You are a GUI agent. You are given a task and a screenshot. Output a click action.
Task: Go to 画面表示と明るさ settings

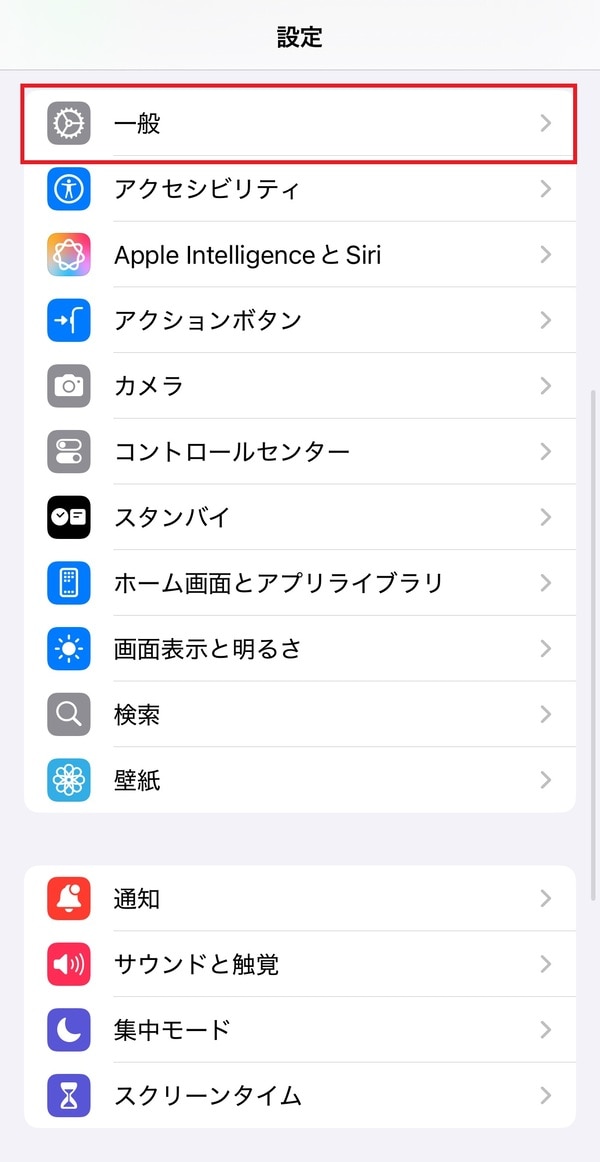point(299,649)
